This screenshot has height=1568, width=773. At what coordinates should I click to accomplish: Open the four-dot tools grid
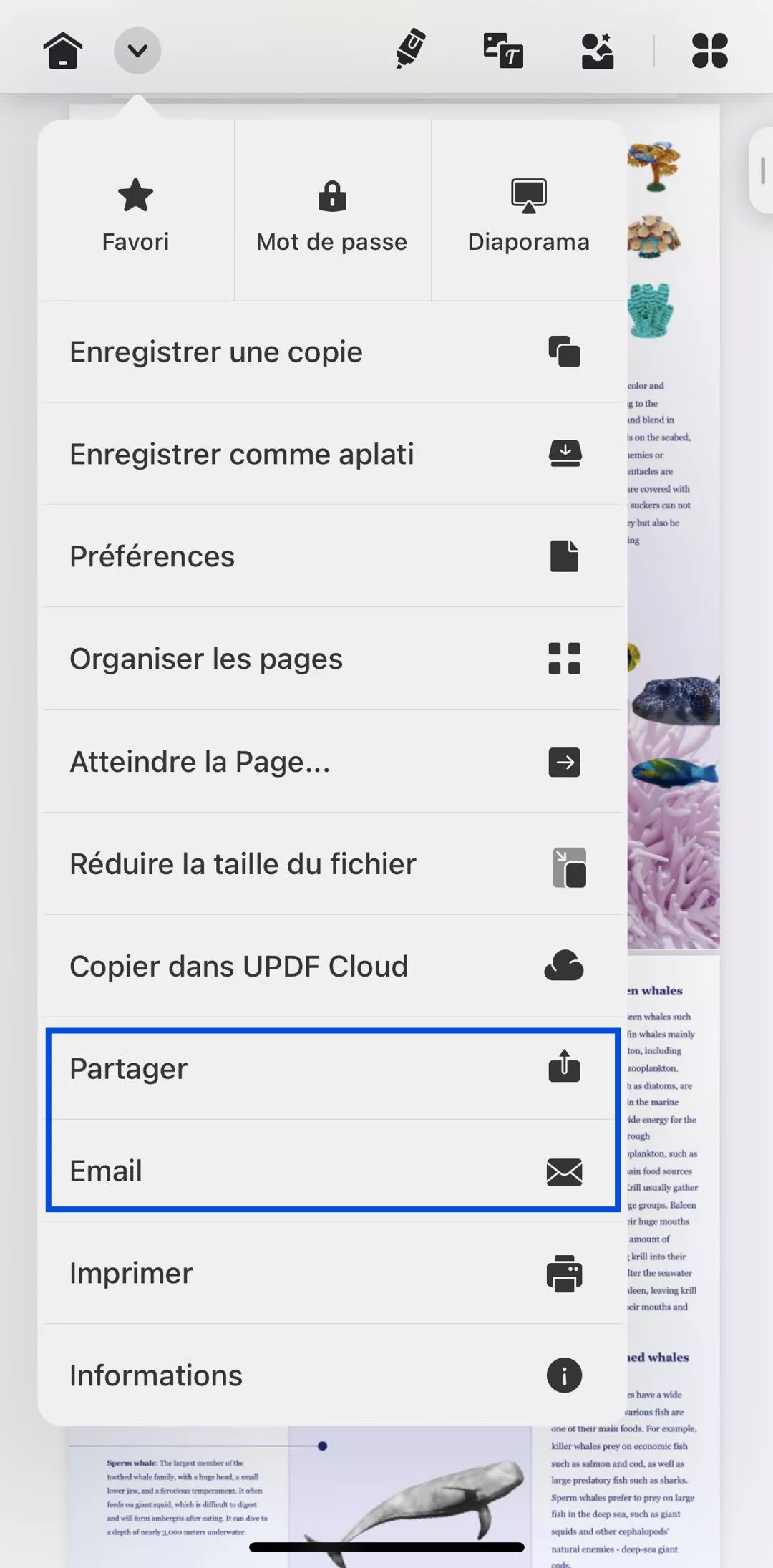click(x=709, y=50)
